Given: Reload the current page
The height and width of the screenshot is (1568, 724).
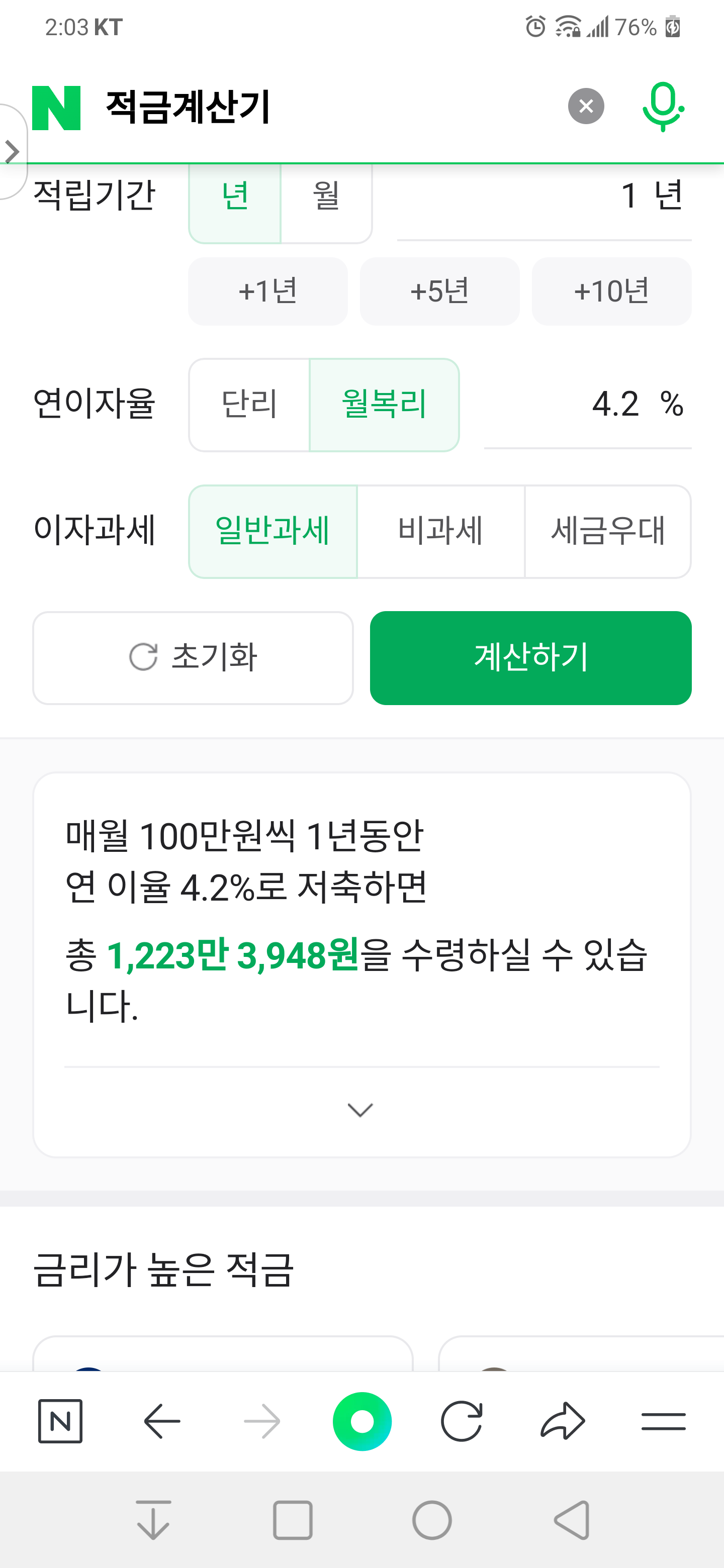Looking at the screenshot, I should click(462, 1421).
